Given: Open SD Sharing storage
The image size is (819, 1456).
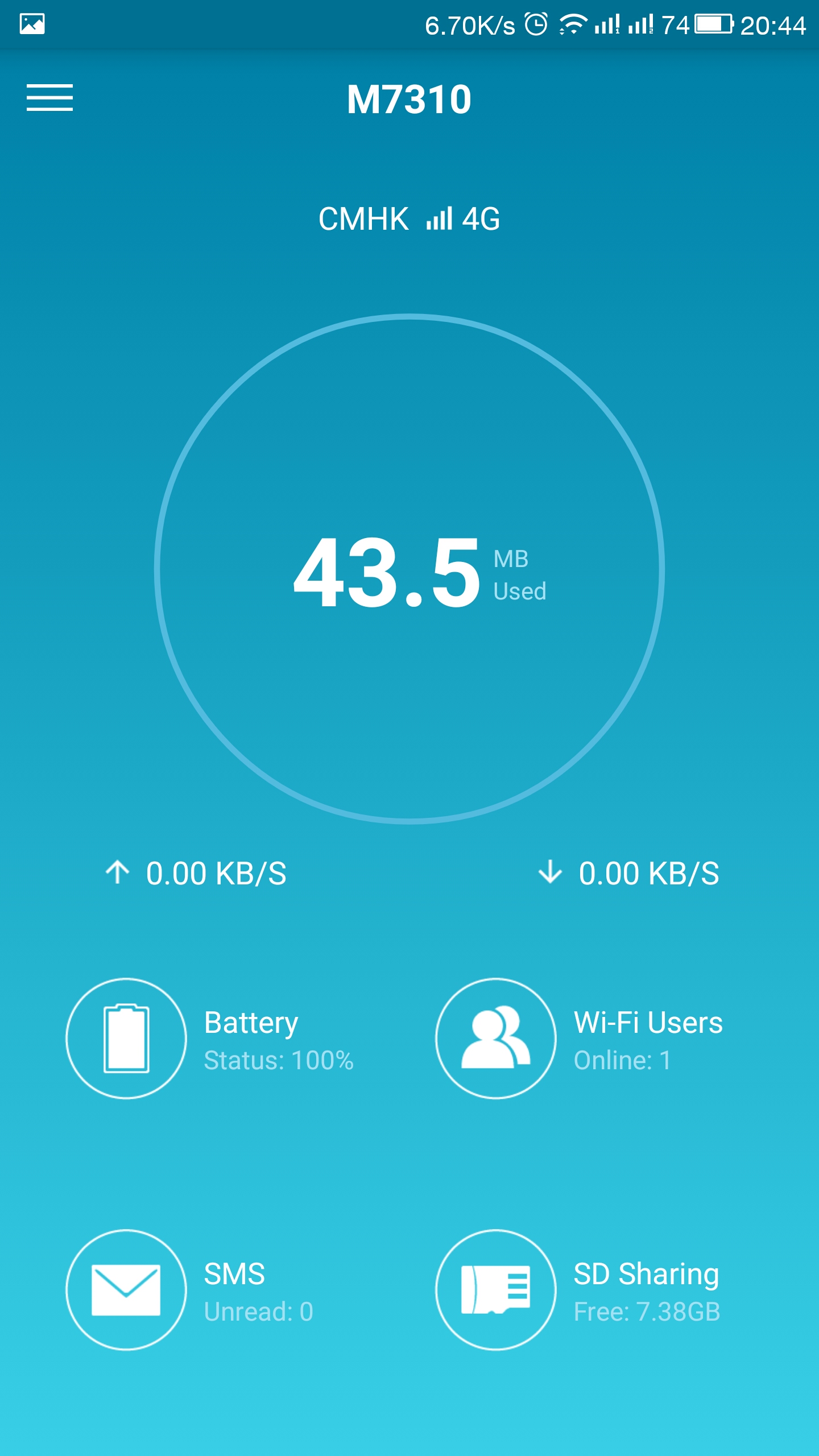Looking at the screenshot, I should pos(496,1290).
